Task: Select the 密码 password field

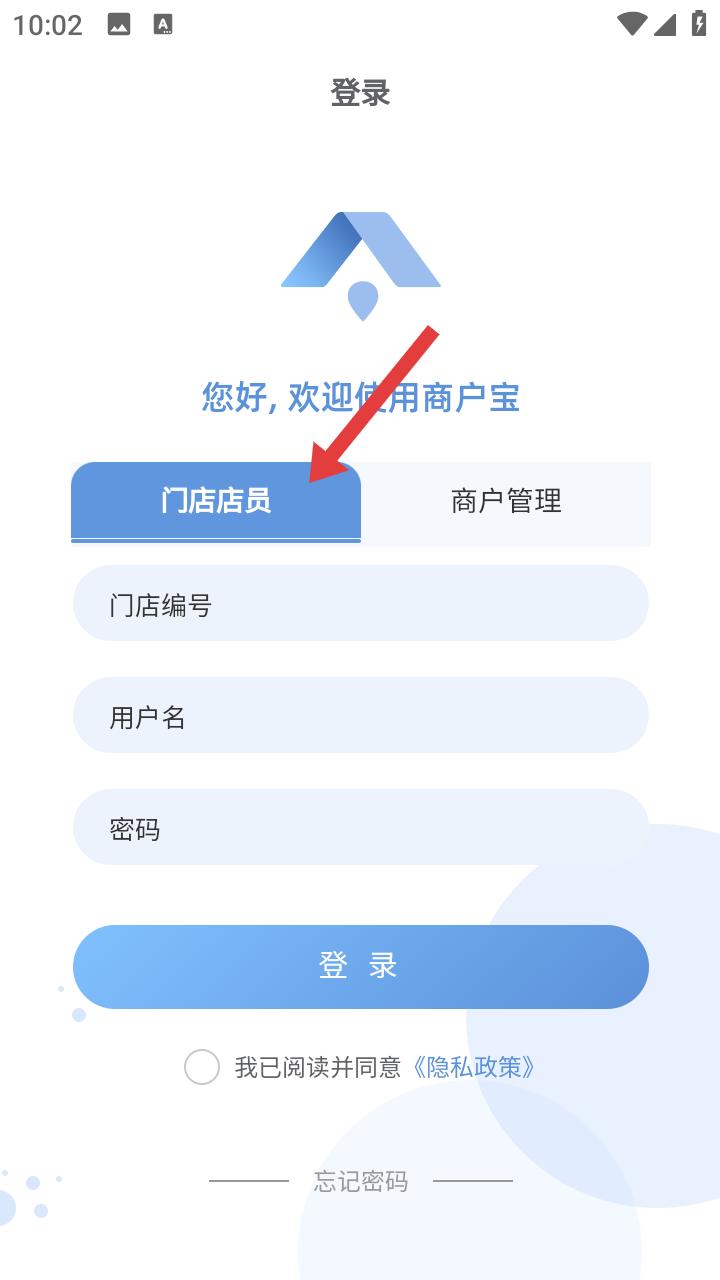Action: [x=361, y=827]
